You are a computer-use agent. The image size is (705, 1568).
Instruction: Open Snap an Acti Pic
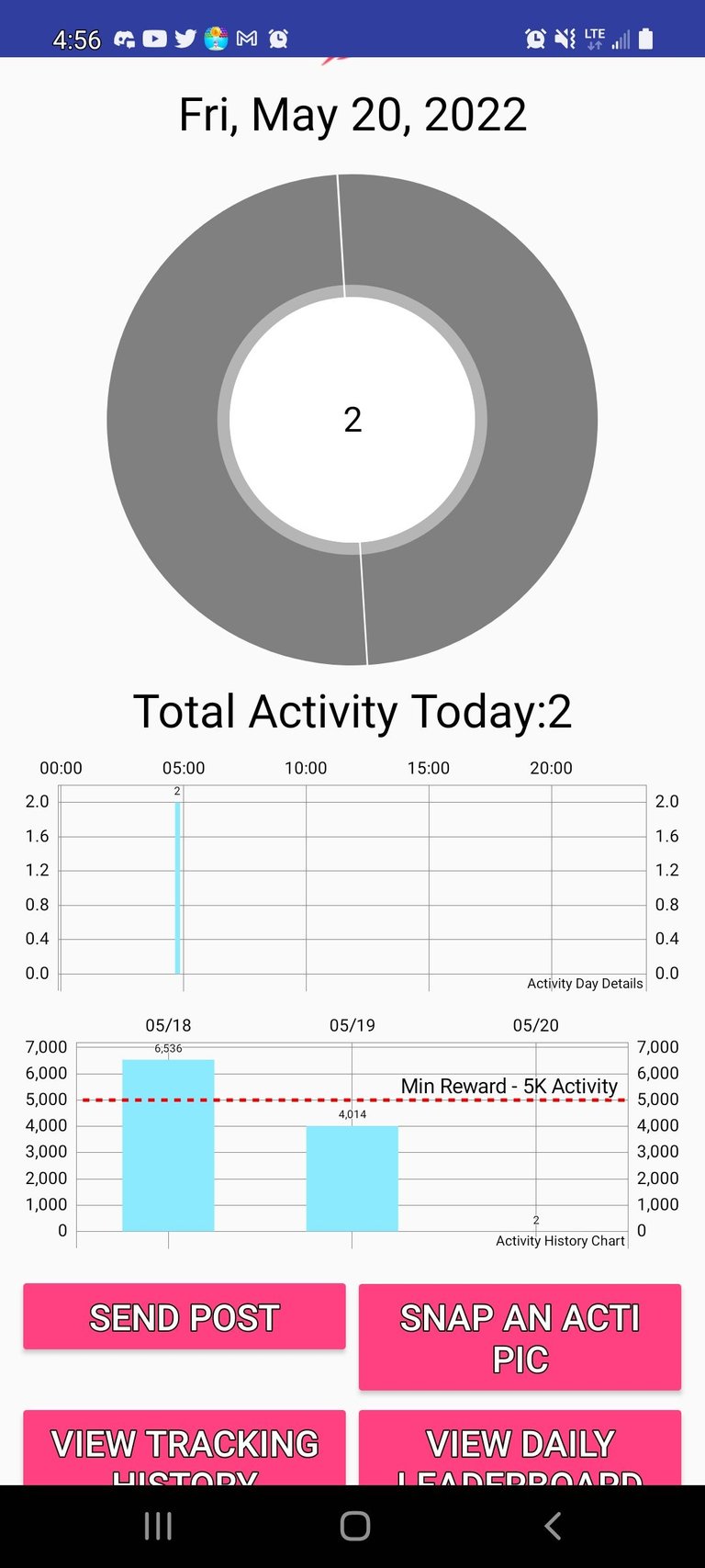pos(520,1337)
